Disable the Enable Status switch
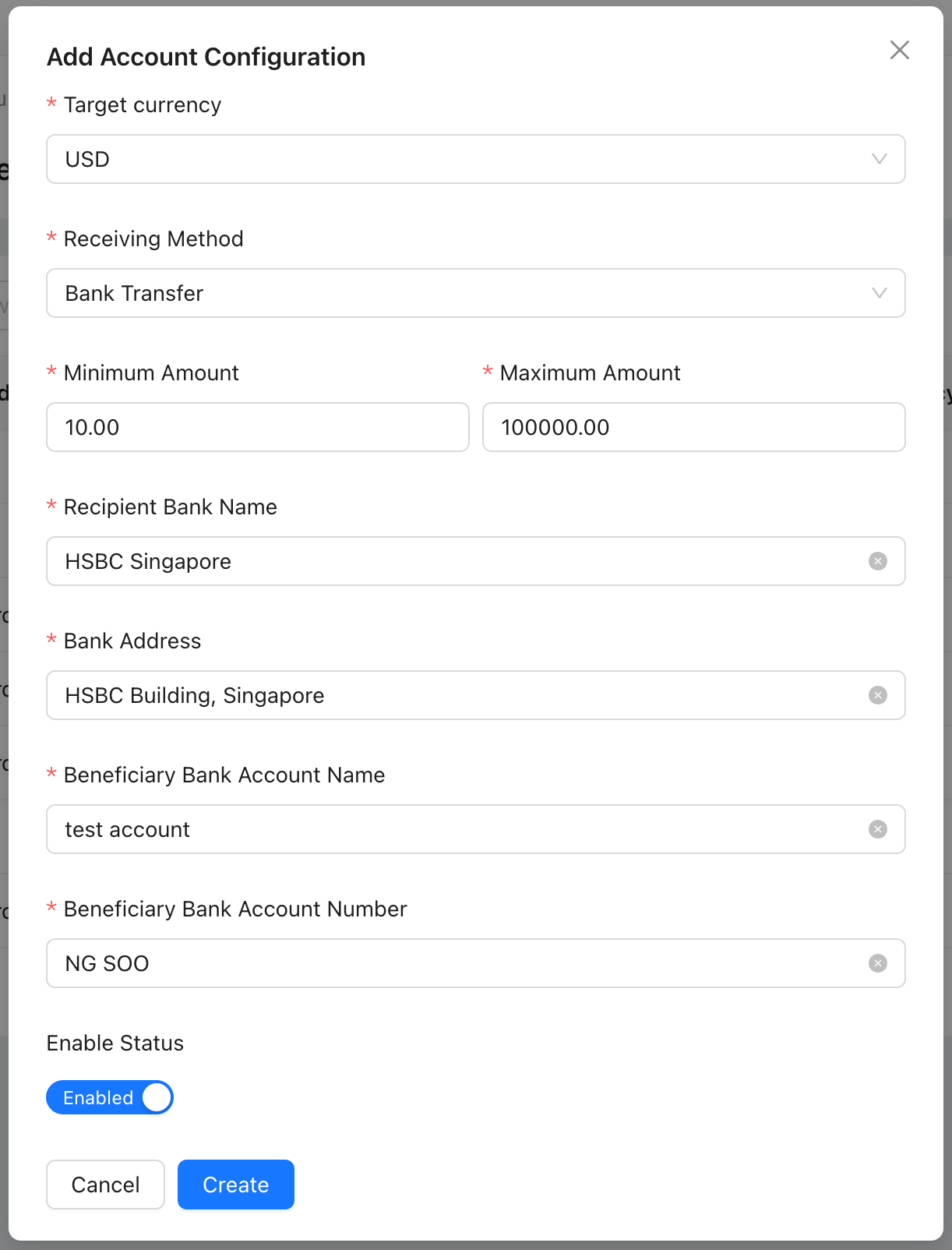Image resolution: width=952 pixels, height=1250 pixels. point(110,1097)
